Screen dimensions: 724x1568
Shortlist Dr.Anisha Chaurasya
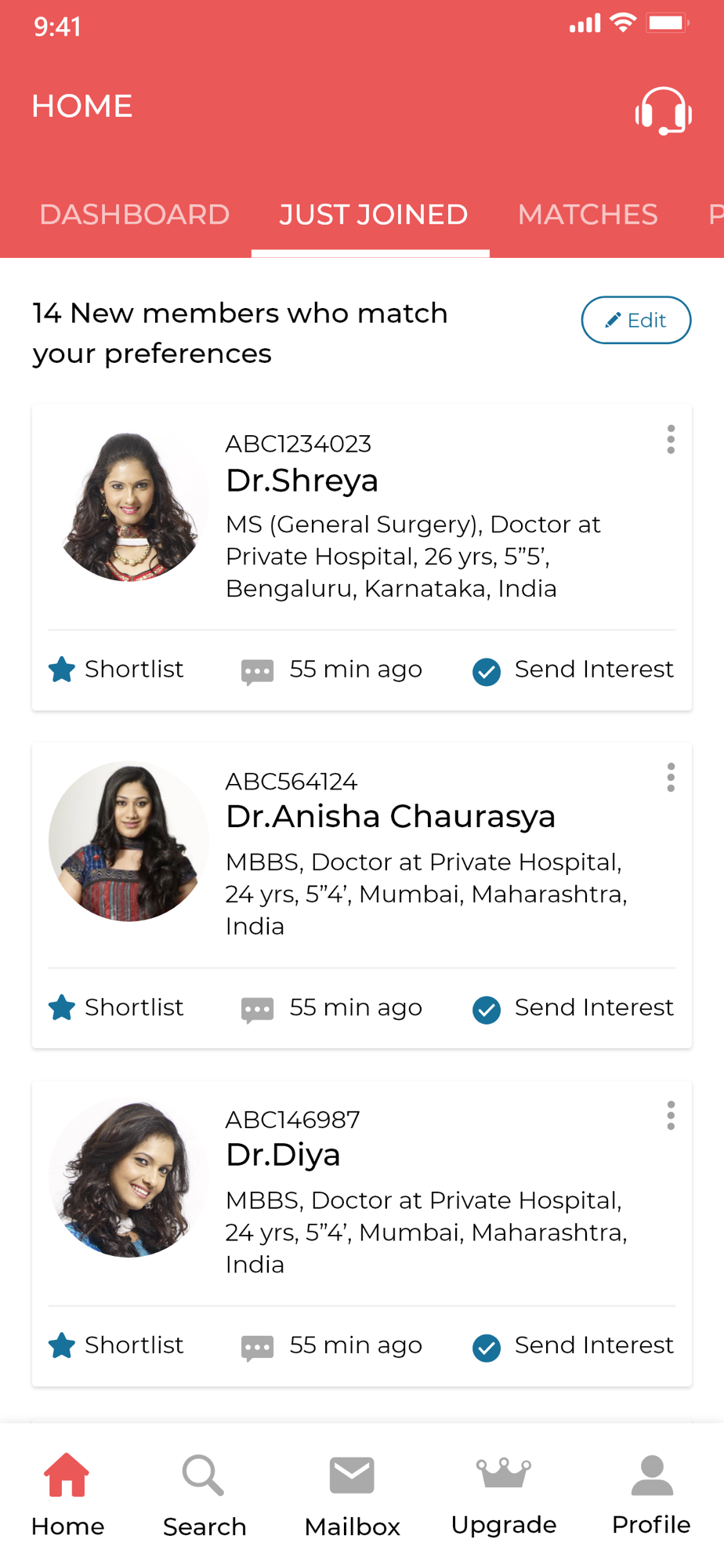[x=116, y=1007]
